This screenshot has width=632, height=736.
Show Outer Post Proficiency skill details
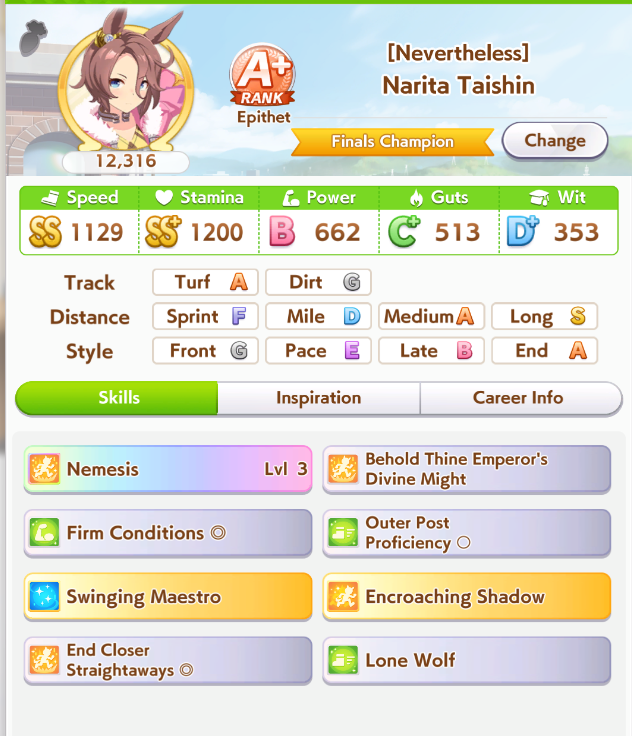tap(466, 533)
